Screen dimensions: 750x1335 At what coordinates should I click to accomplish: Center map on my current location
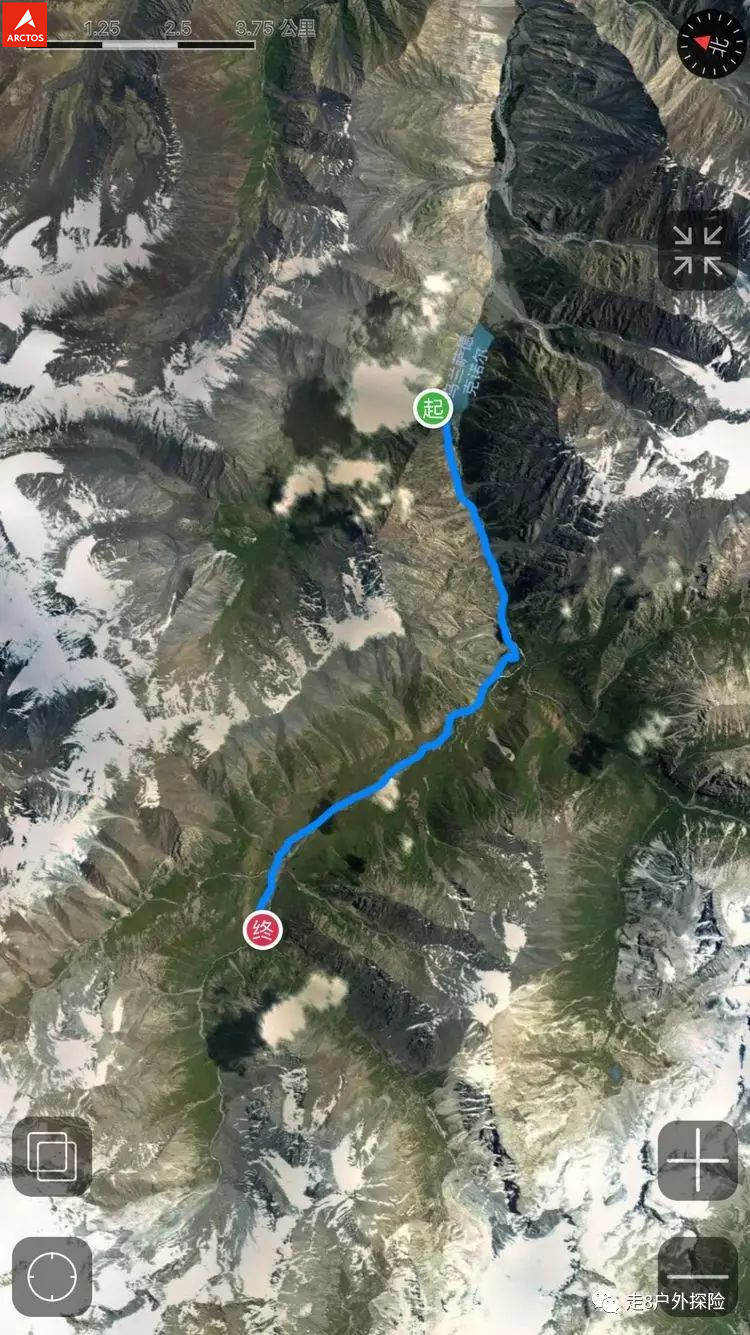click(x=52, y=1277)
